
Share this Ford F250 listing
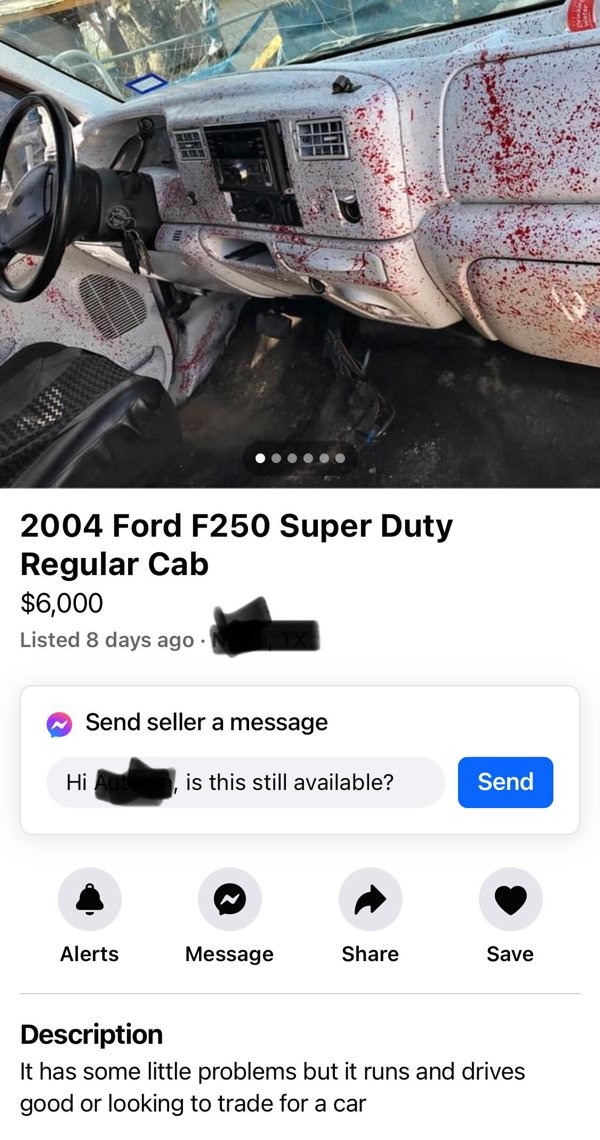pyautogui.click(x=370, y=899)
